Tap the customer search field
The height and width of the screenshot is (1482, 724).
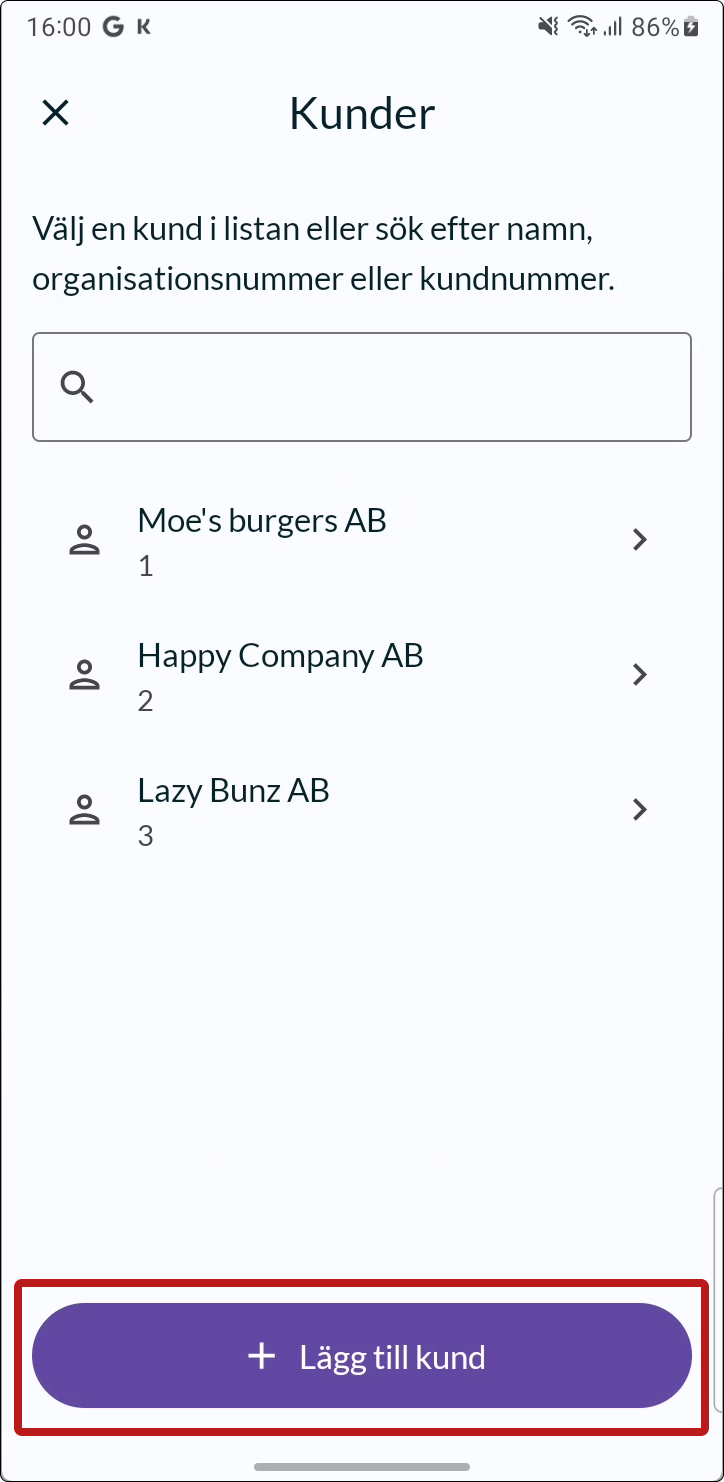[362, 387]
